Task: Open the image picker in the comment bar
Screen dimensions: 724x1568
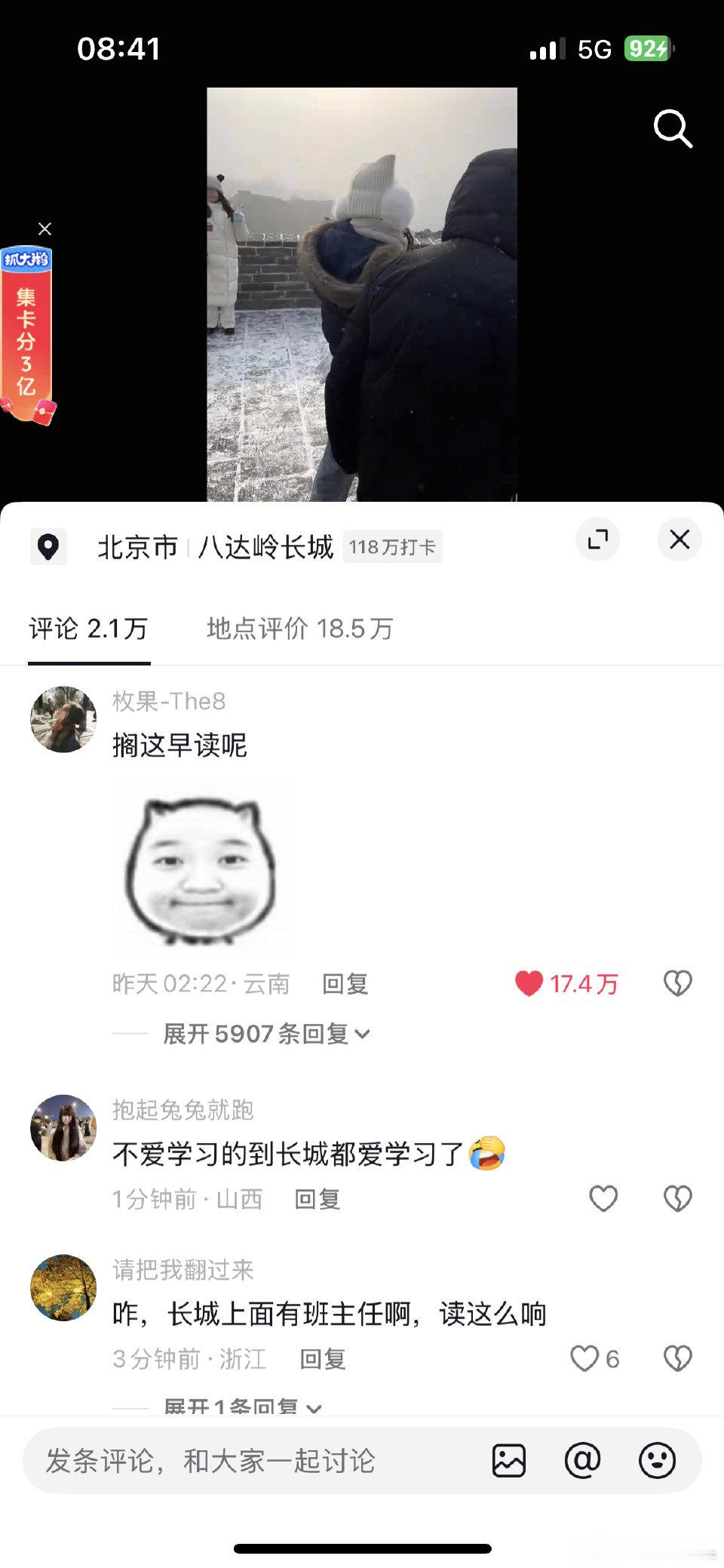Action: click(508, 1461)
